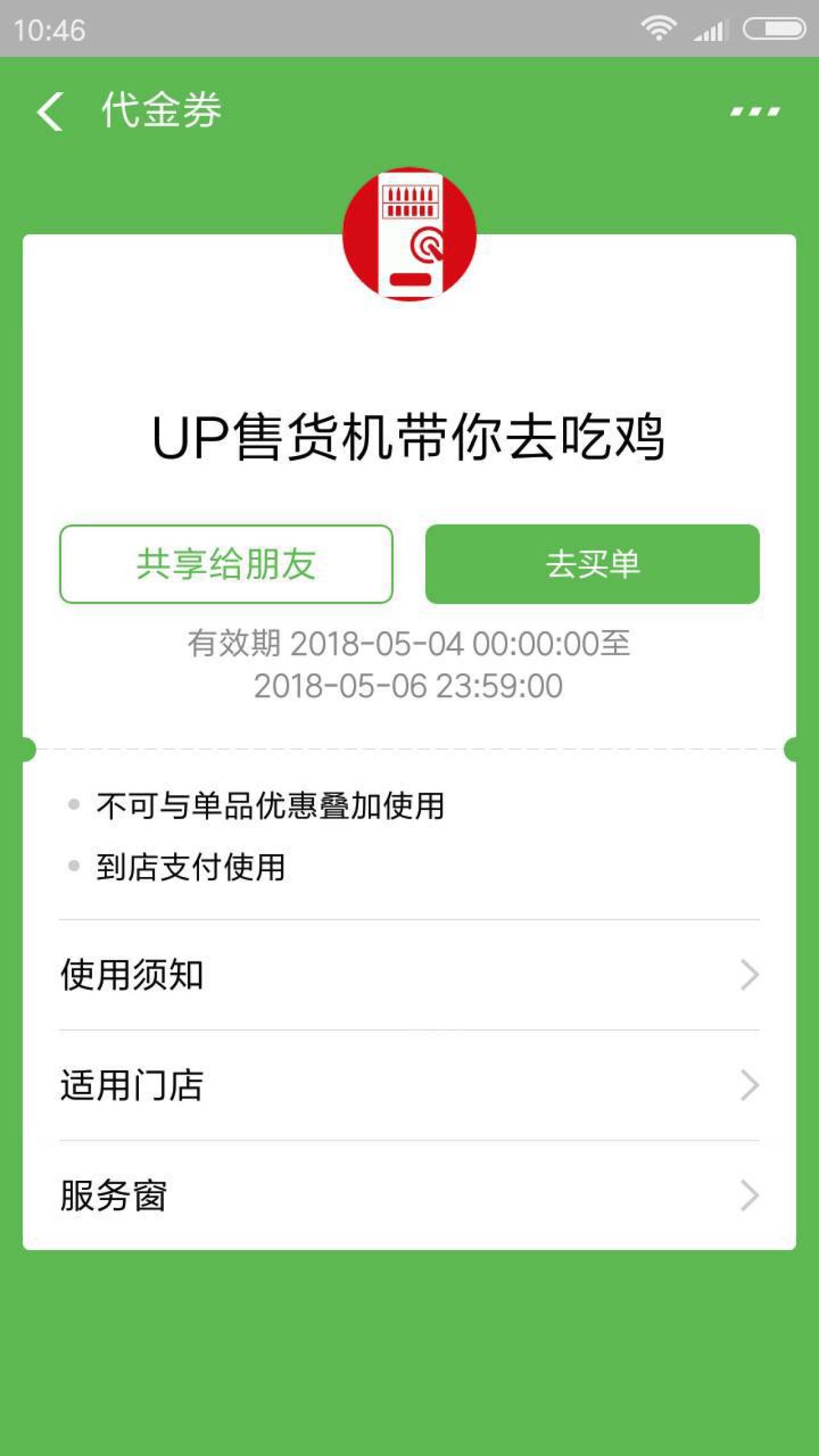Tap the 共享给朋友 button
This screenshot has width=819, height=1456.
tap(226, 564)
